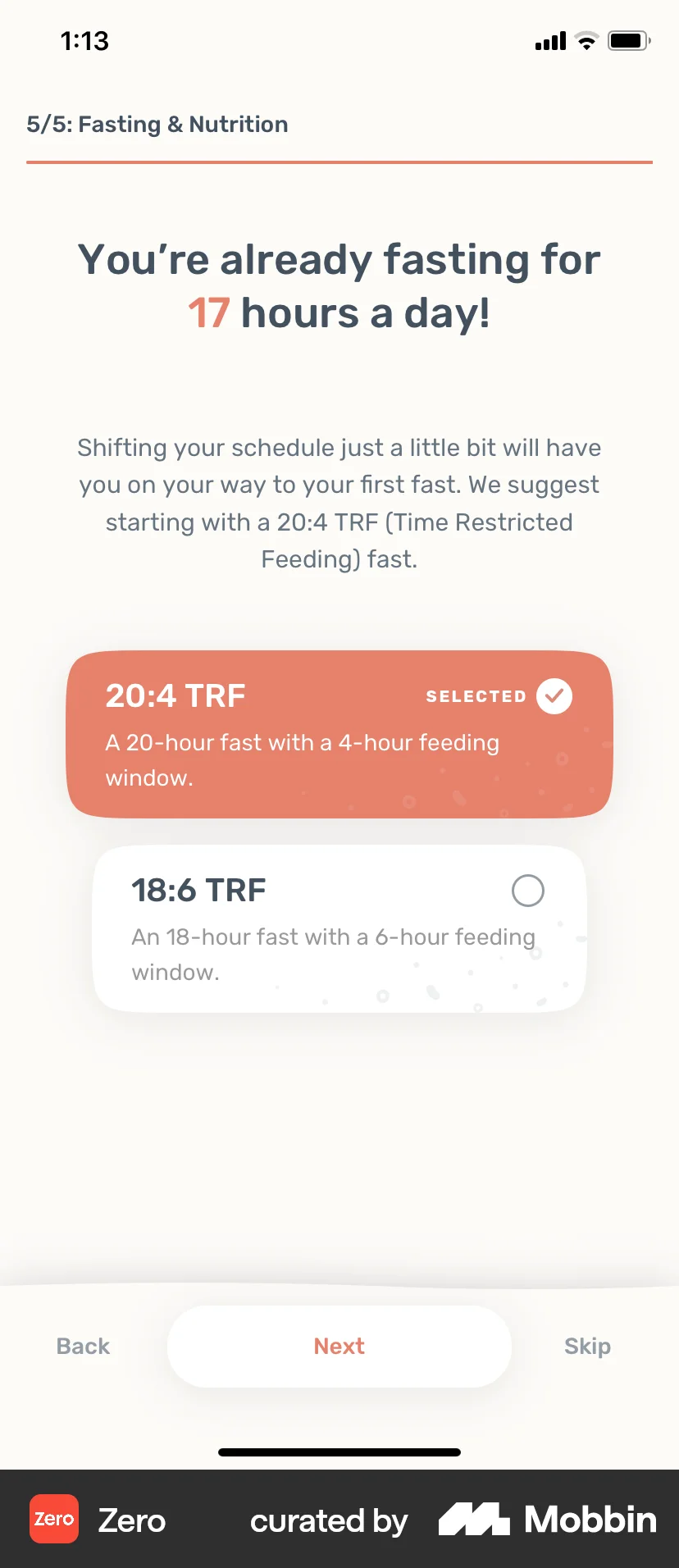Skip this step

[x=586, y=1346]
